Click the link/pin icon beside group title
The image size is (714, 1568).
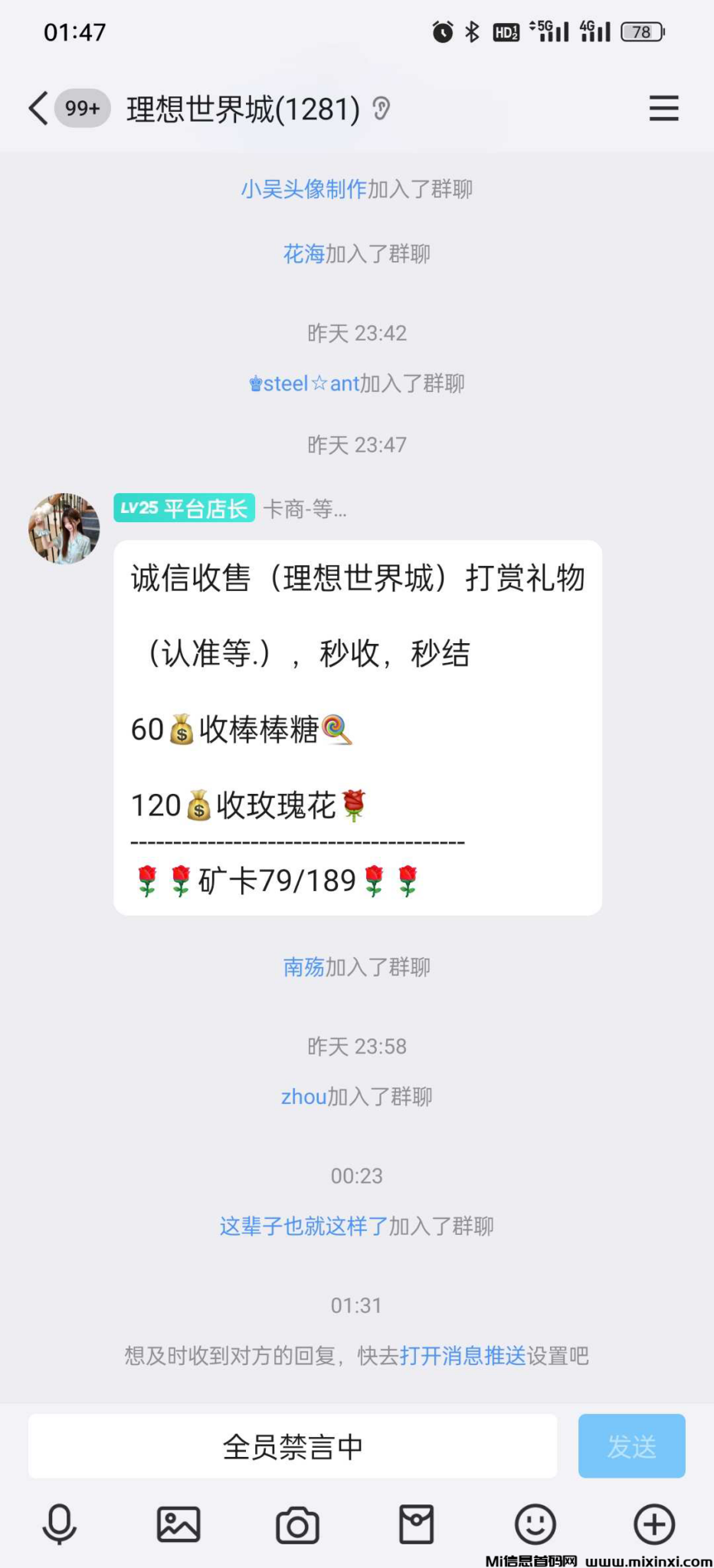coord(381,109)
